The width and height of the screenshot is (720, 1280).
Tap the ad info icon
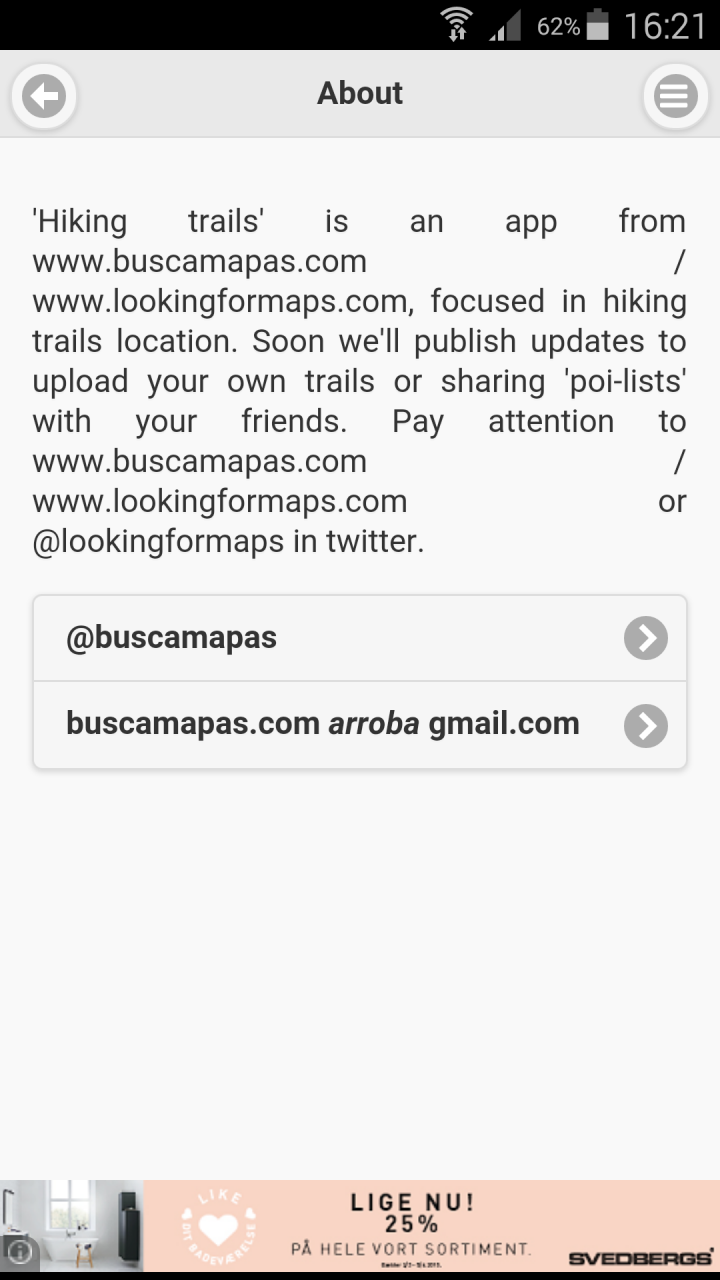pos(18,1252)
